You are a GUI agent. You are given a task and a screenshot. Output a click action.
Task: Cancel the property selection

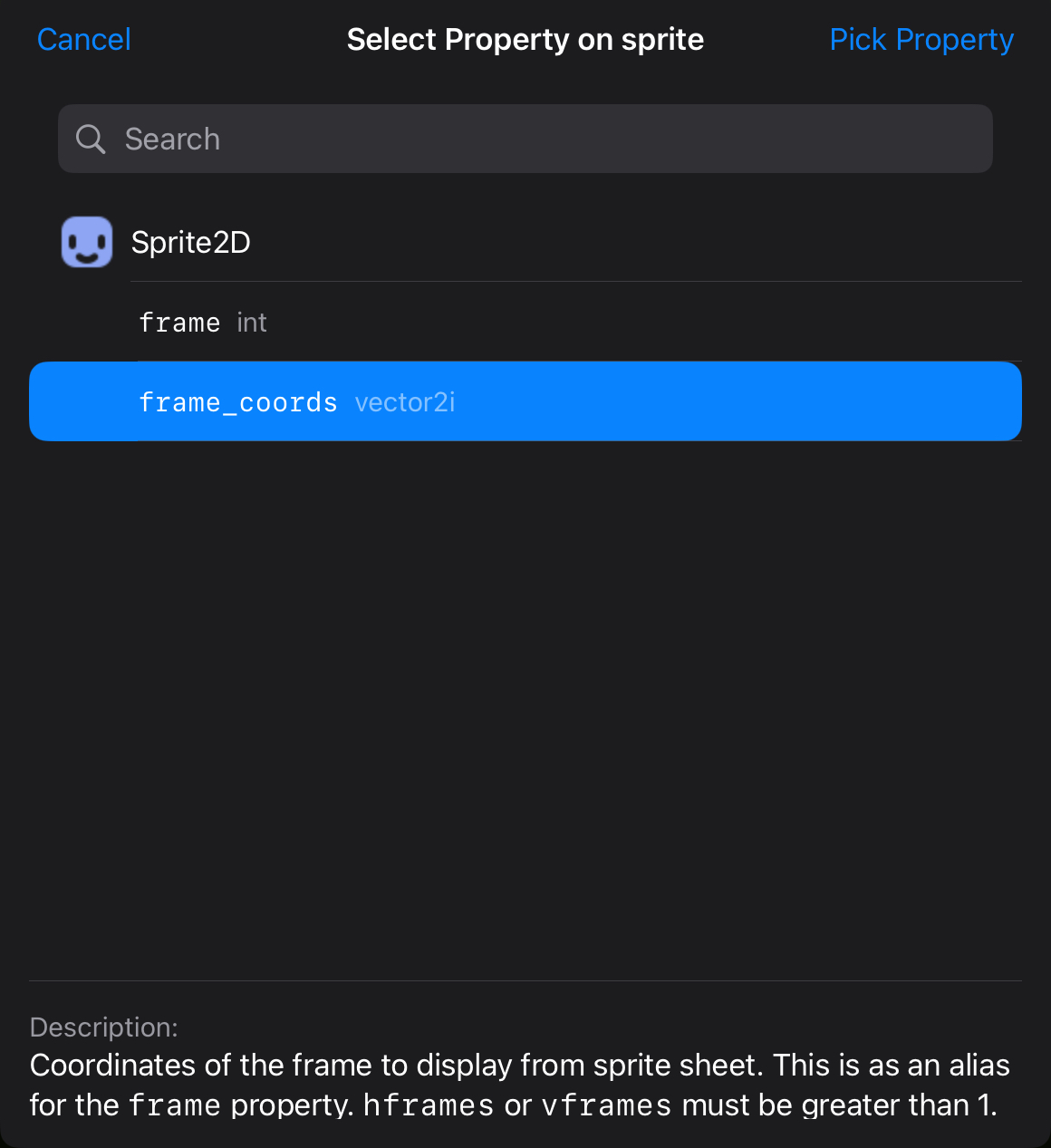83,40
